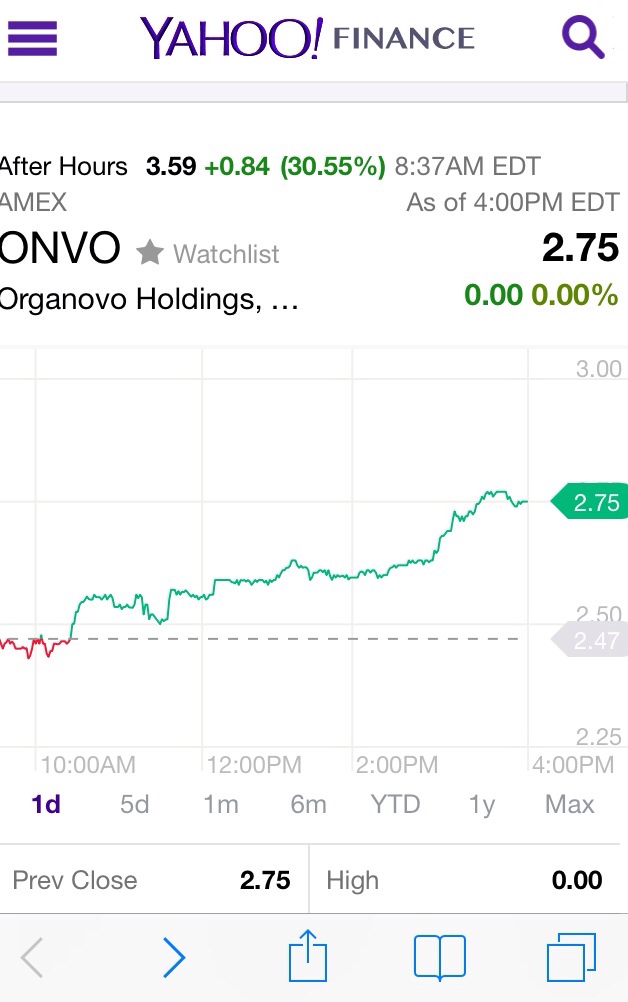Screen dimensions: 628x1002
Task: Open the search magnifier icon
Action: 582,39
